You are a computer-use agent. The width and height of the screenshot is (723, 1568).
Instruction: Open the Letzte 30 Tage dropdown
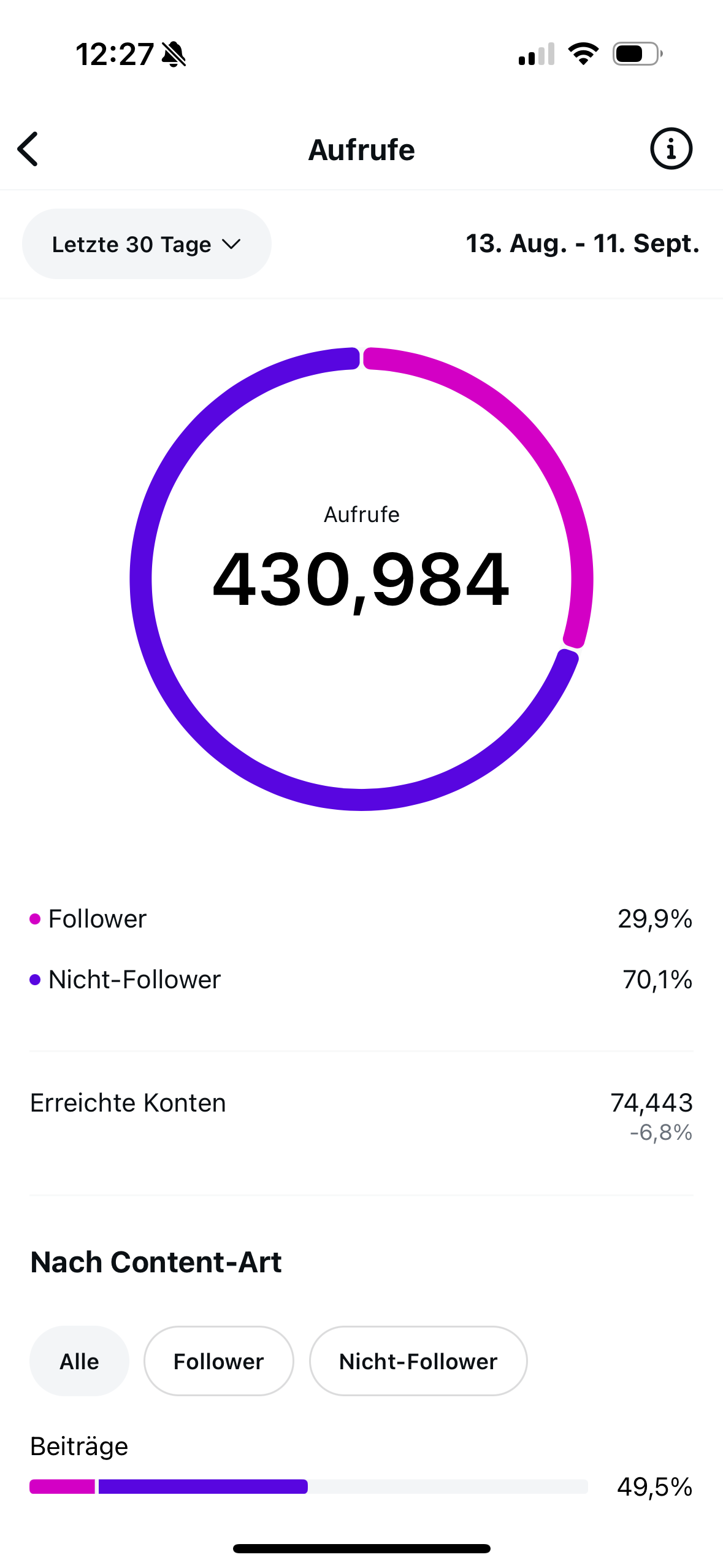(147, 244)
